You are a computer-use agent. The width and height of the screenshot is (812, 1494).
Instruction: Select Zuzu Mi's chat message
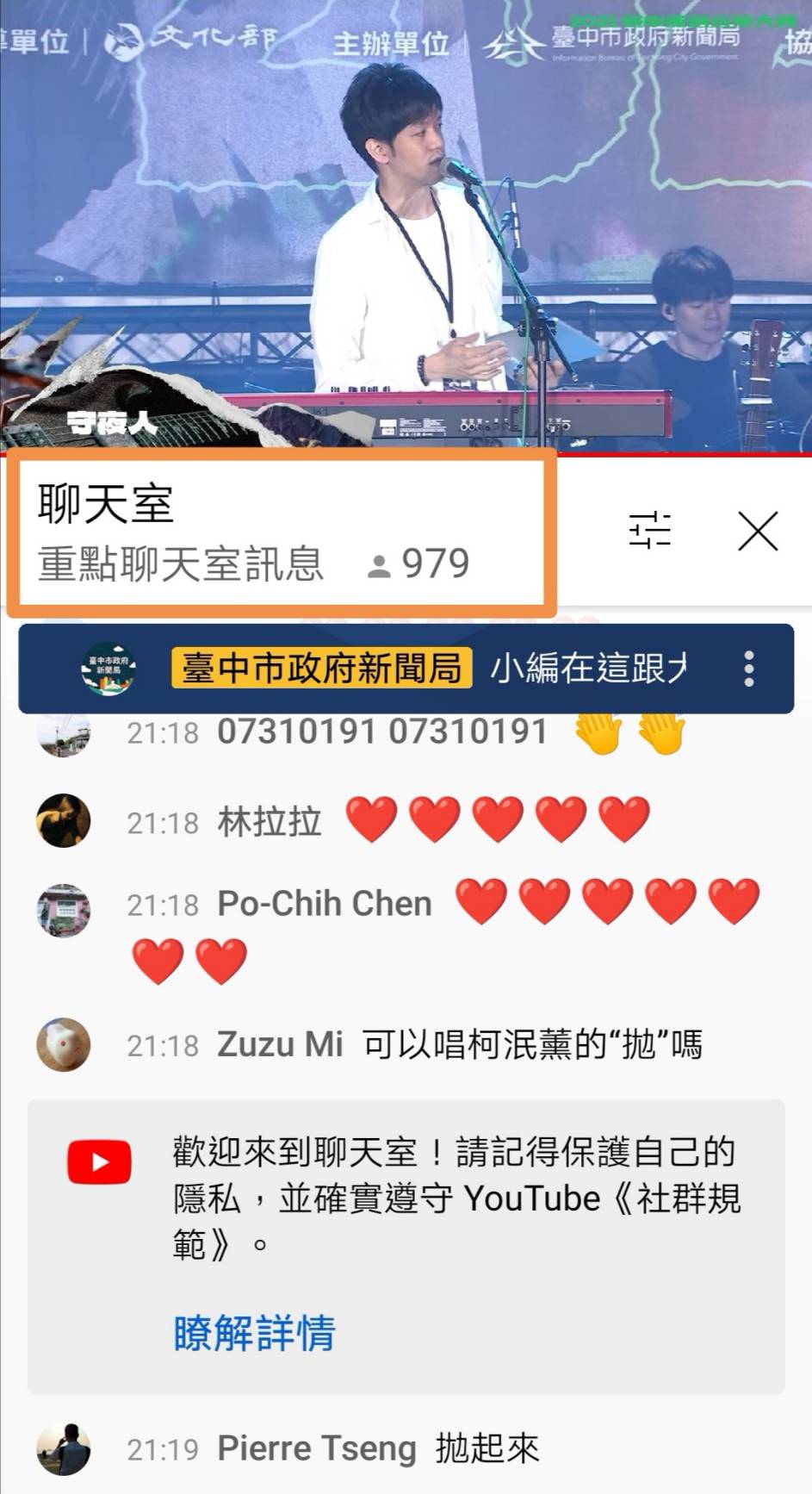click(458, 1044)
